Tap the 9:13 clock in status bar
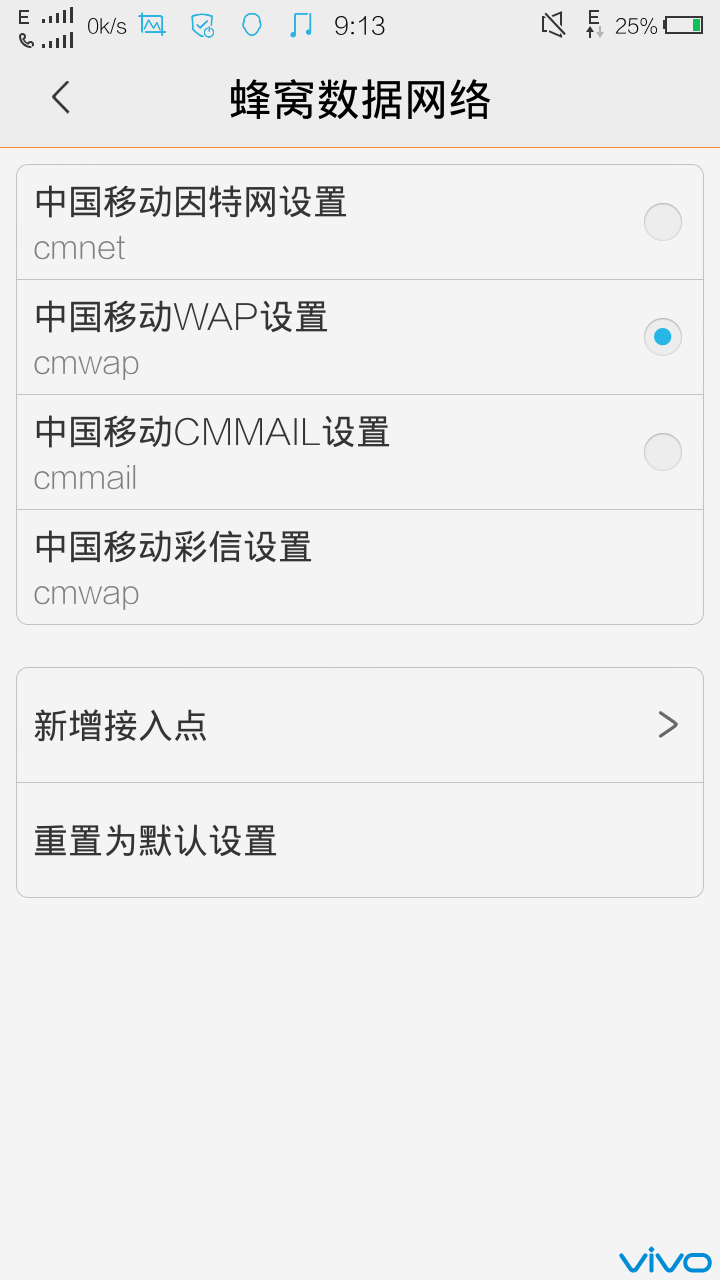720x1280 pixels. tap(360, 25)
